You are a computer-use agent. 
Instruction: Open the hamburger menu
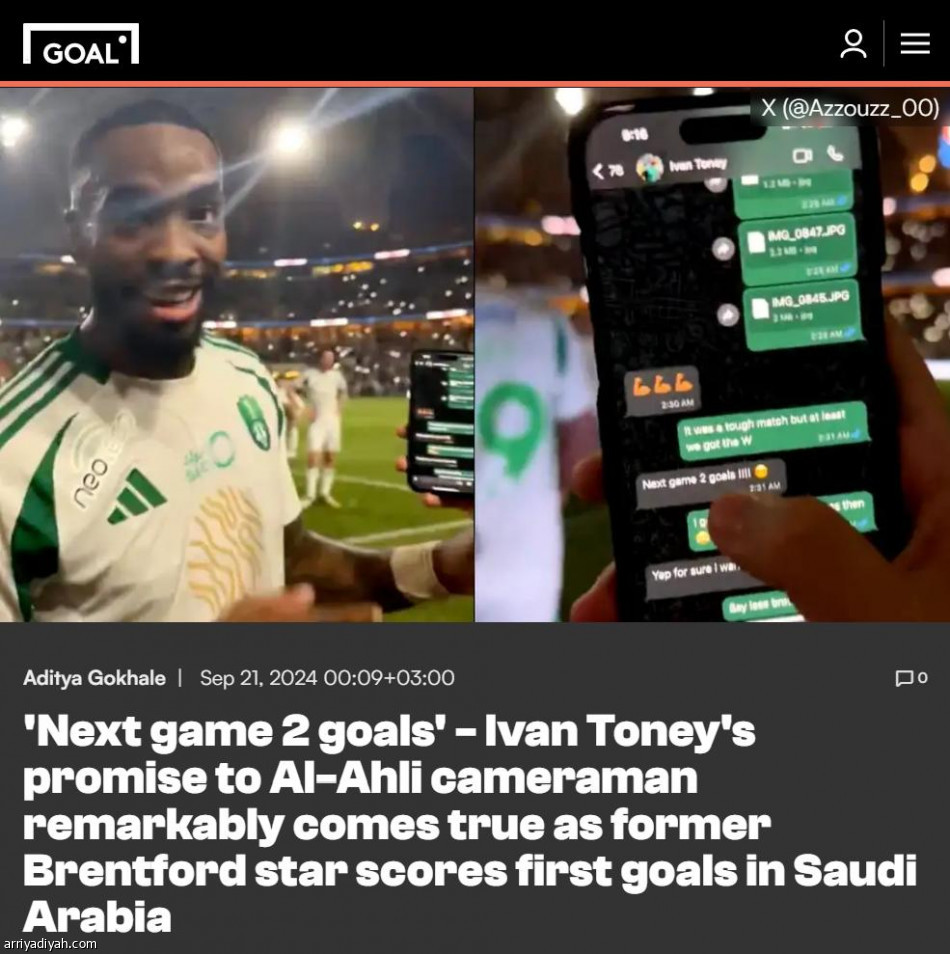coord(914,43)
